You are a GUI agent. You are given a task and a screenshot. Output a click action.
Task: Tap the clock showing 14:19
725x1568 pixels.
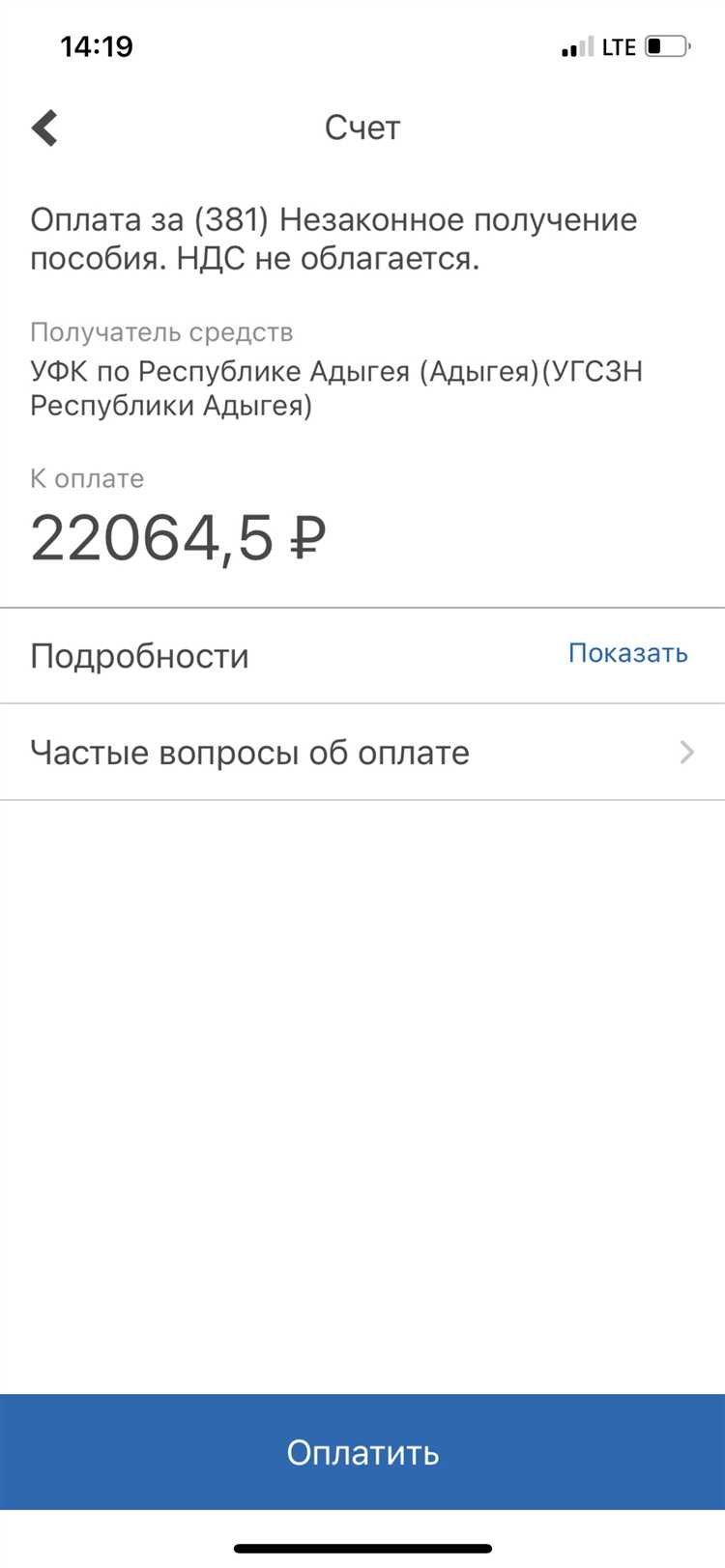[97, 44]
